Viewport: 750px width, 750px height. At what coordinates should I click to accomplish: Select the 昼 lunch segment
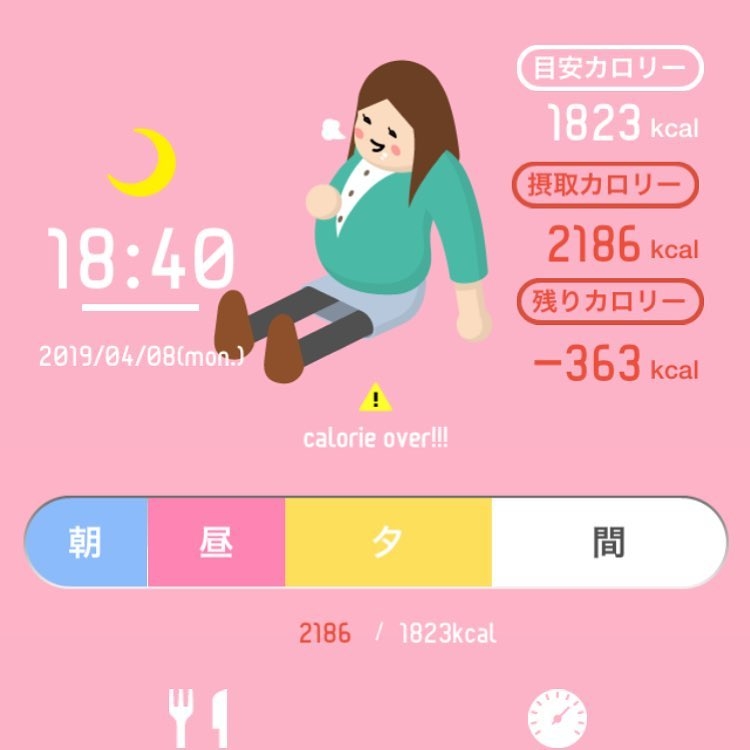pos(216,543)
